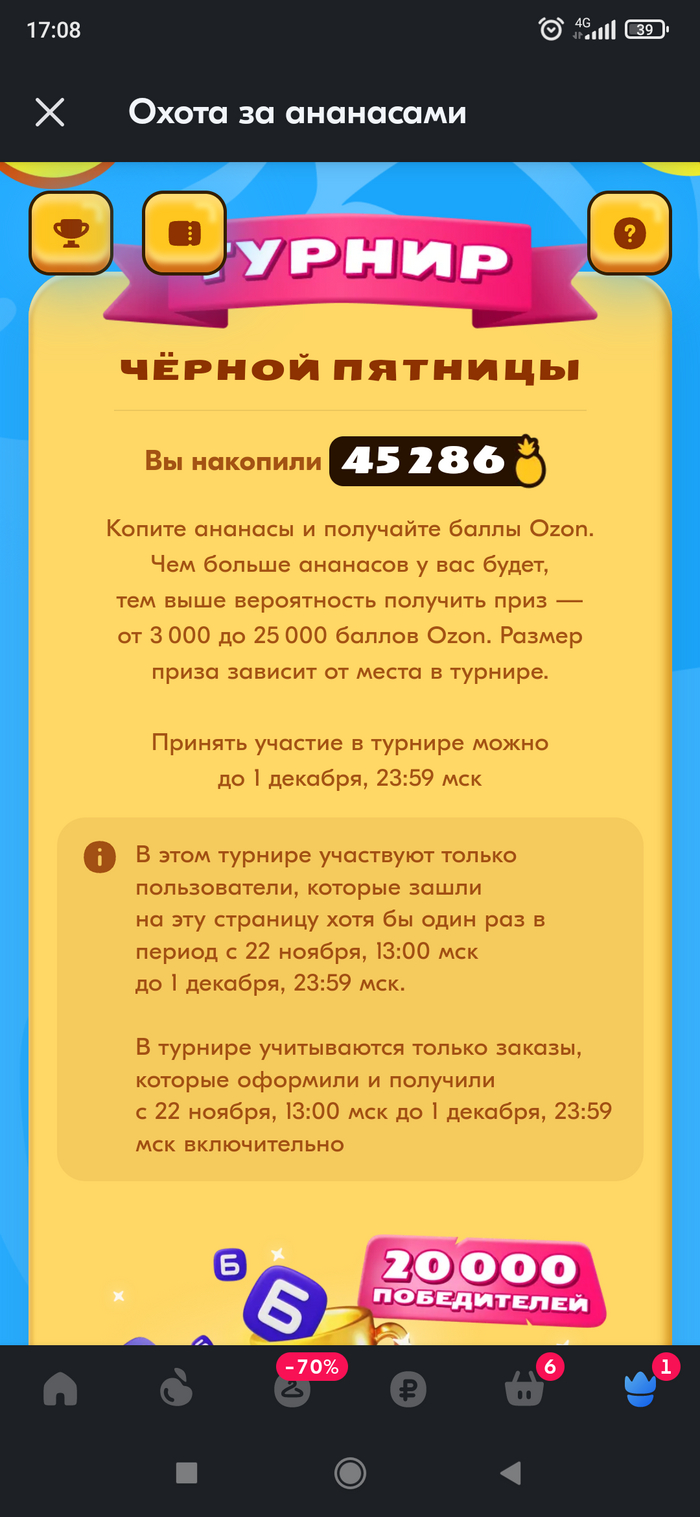Close the pineapple hunt page
The width and height of the screenshot is (700, 1517).
(x=50, y=112)
